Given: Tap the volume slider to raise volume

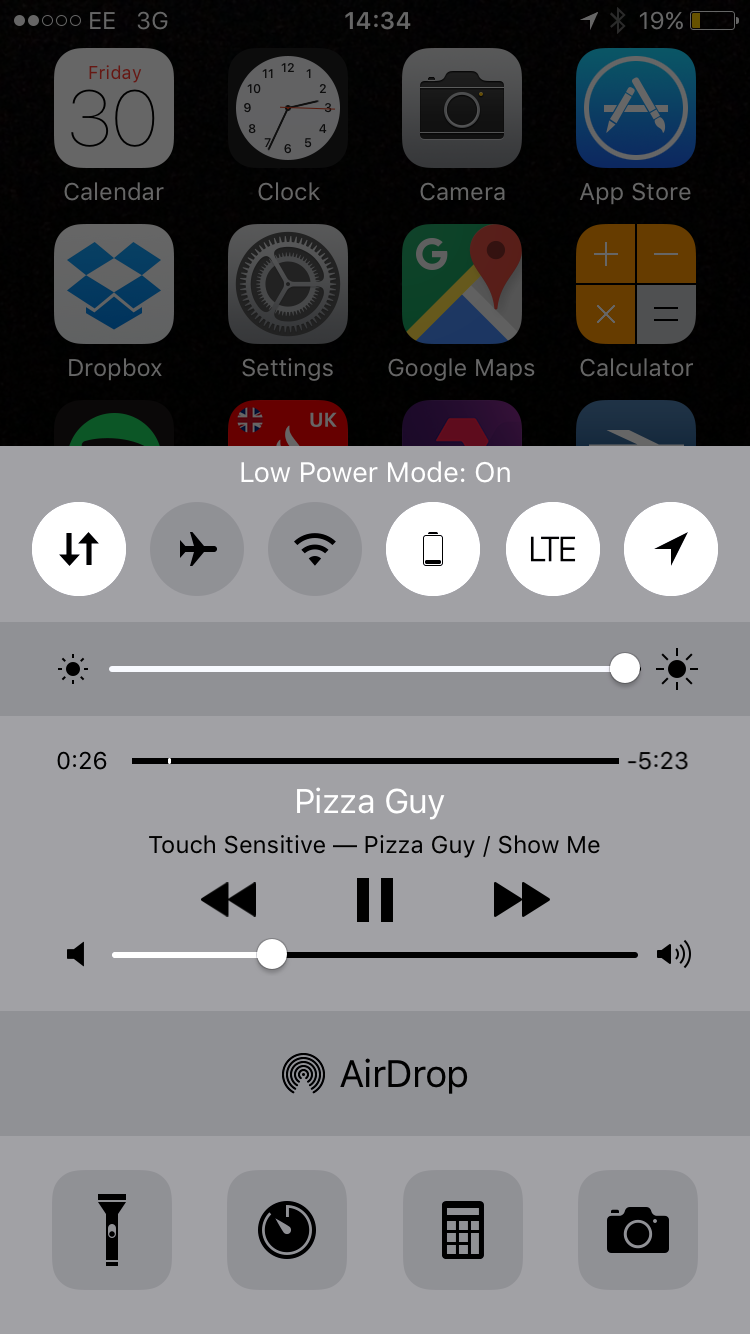Looking at the screenshot, I should click(x=500, y=955).
